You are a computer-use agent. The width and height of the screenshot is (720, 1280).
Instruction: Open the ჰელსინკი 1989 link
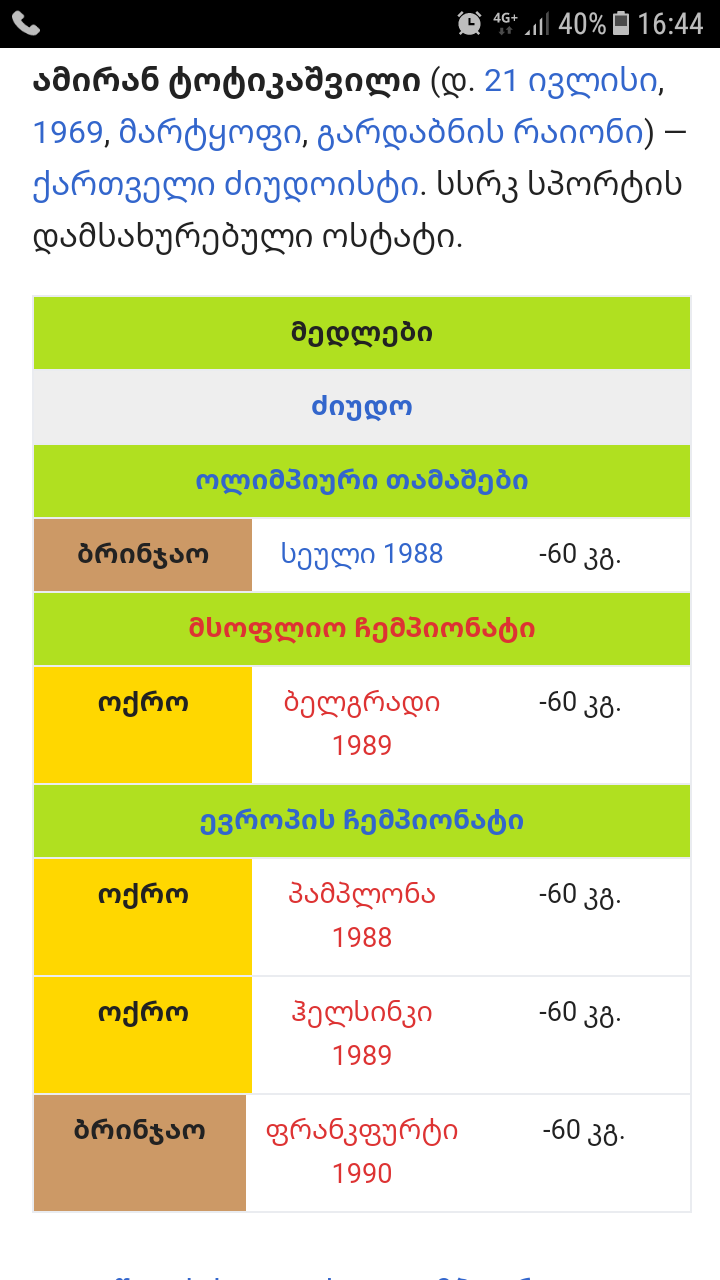pyautogui.click(x=361, y=1033)
